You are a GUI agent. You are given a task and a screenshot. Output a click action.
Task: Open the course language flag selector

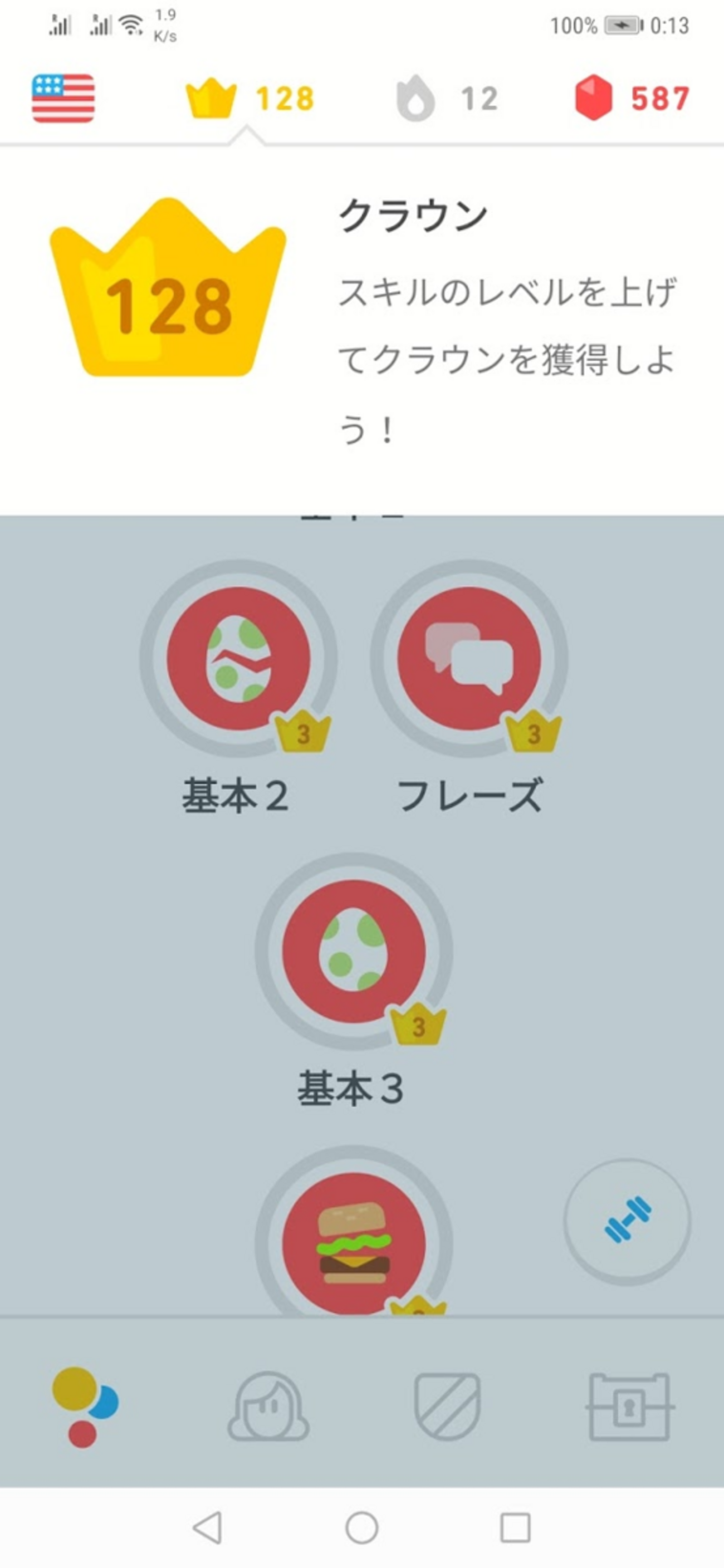pos(63,99)
